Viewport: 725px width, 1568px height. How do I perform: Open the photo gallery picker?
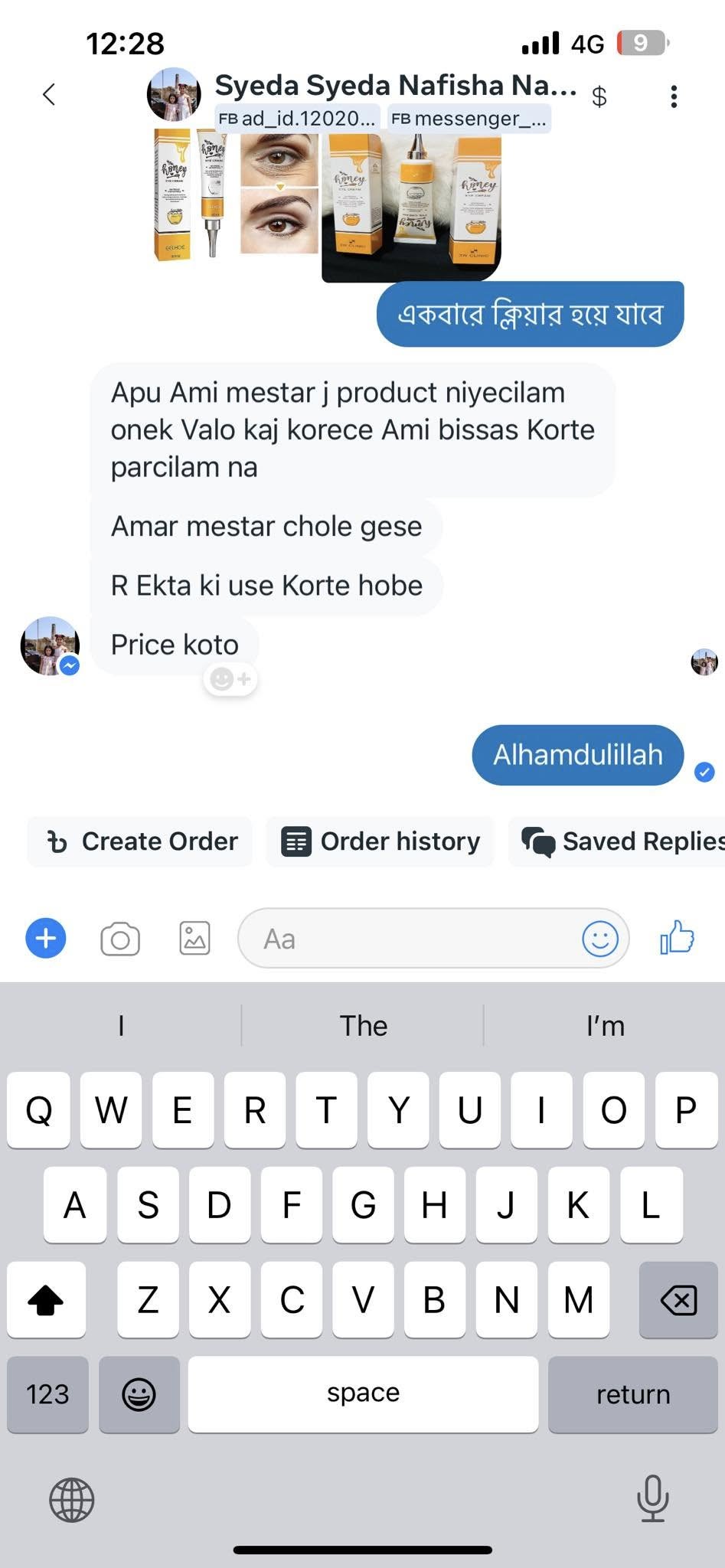coord(194,938)
